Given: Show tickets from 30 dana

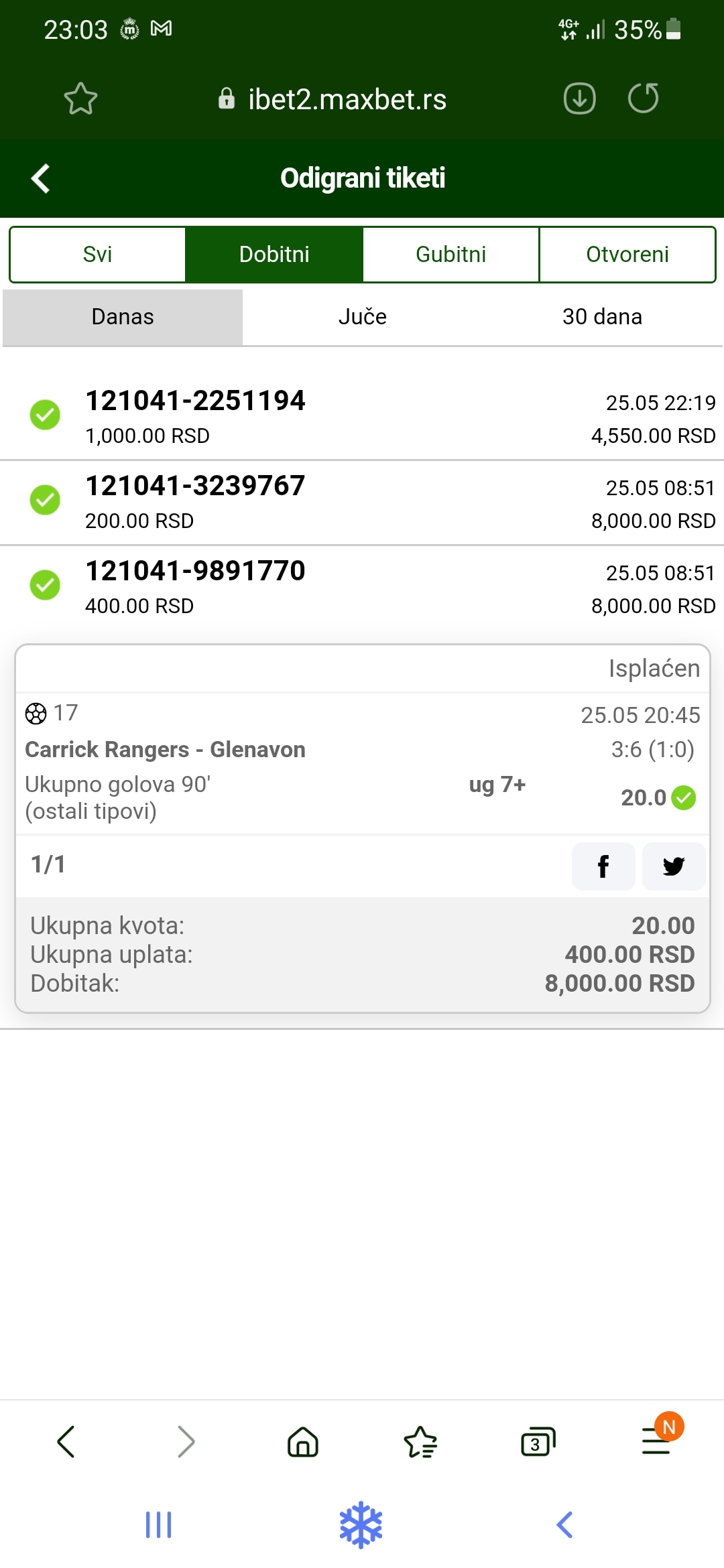Looking at the screenshot, I should tap(602, 317).
